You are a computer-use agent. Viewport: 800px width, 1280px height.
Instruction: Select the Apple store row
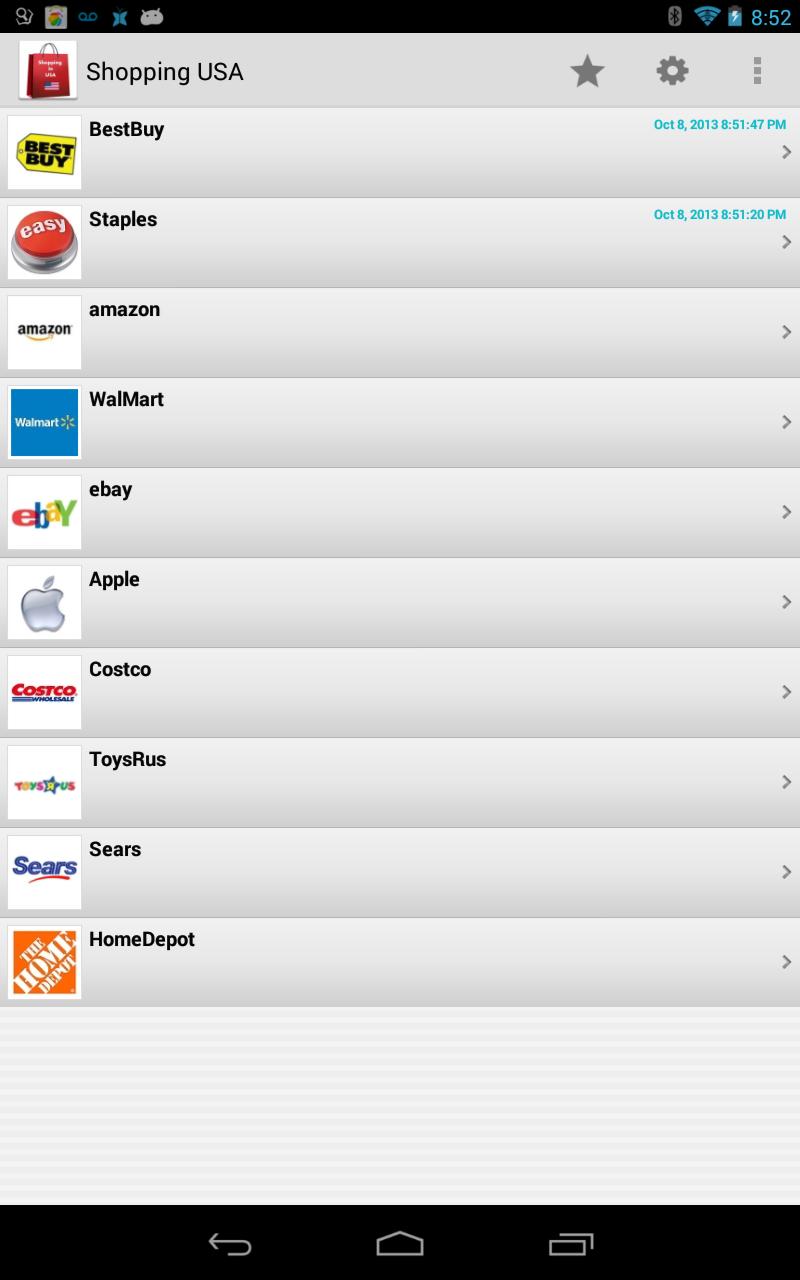pyautogui.click(x=400, y=602)
